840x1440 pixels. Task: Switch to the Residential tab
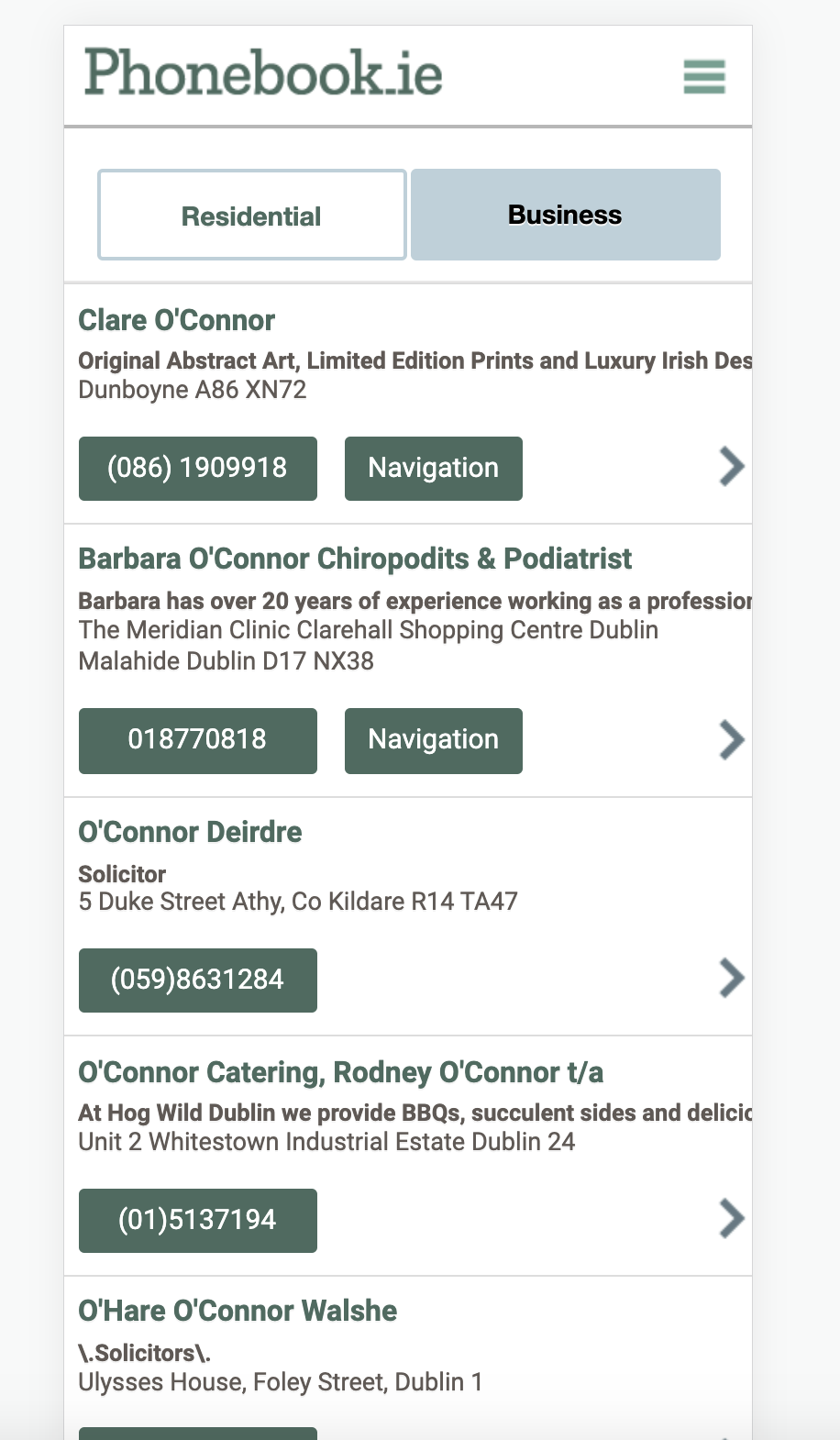[x=251, y=216]
